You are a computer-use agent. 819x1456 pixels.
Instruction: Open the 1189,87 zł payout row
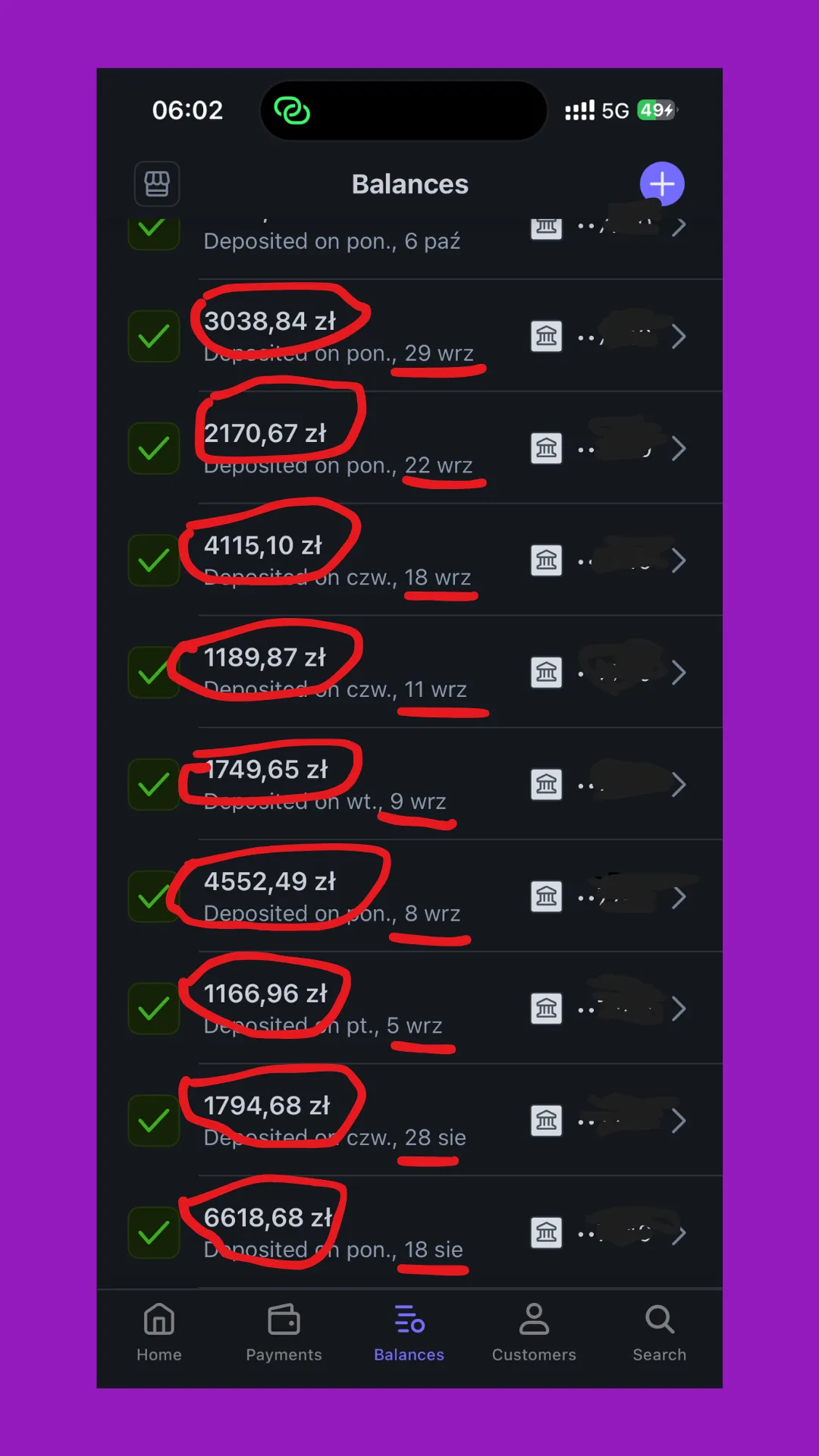[409, 673]
